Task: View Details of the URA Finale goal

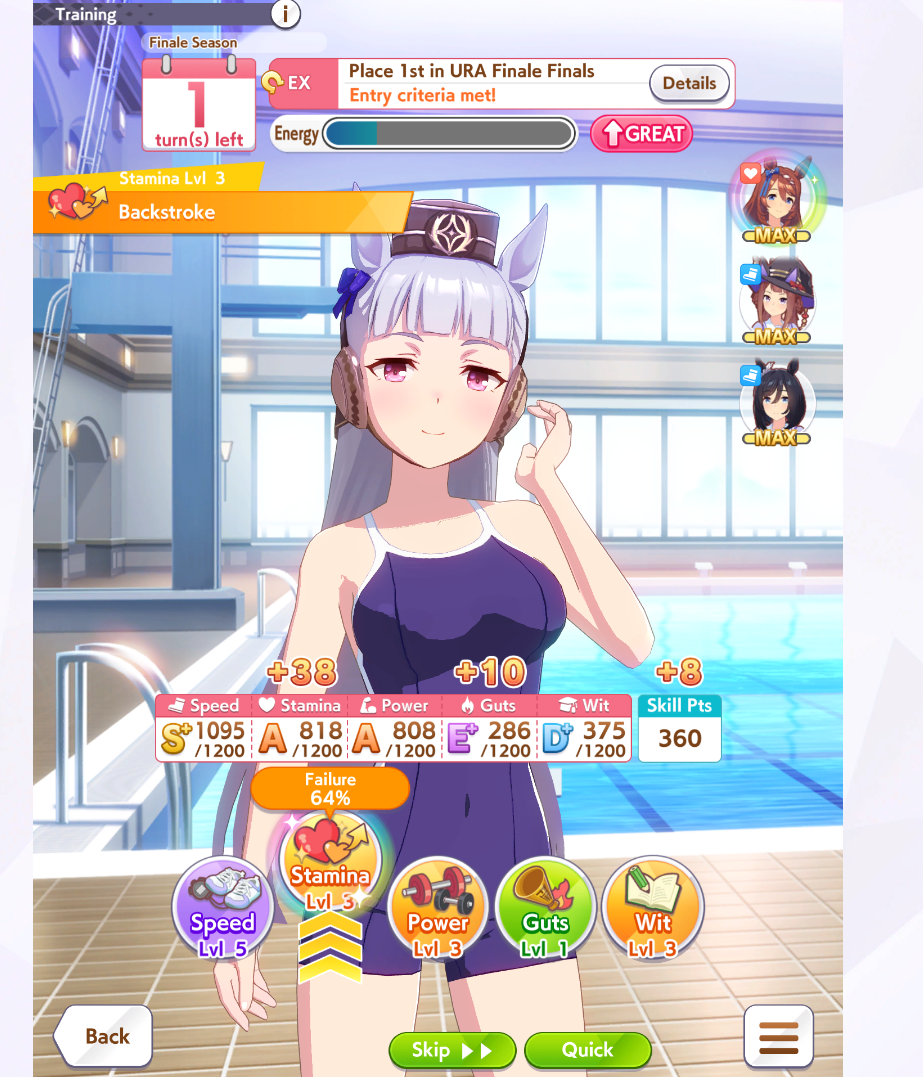Action: [689, 84]
